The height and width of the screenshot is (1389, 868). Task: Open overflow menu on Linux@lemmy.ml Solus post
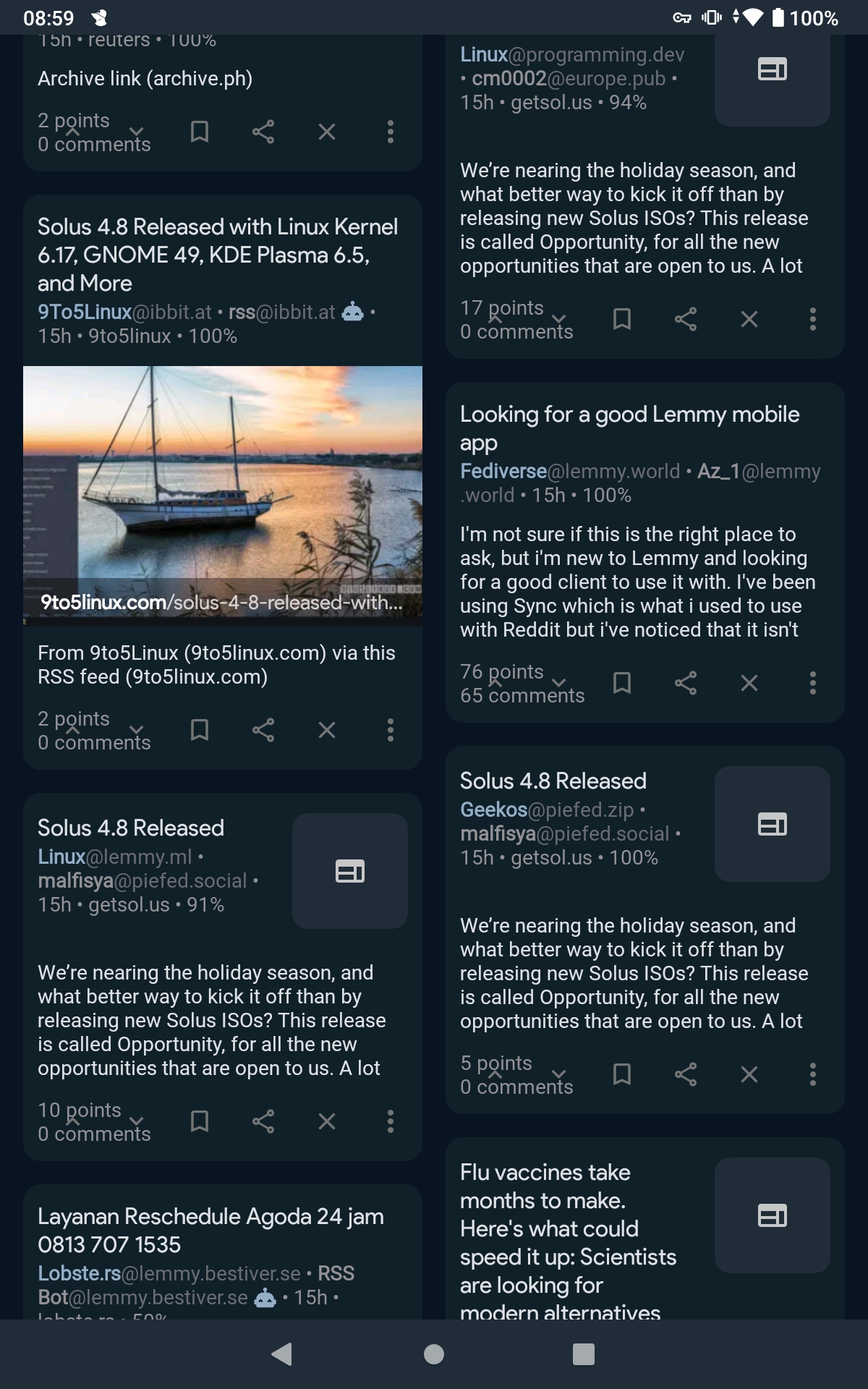pos(391,1121)
